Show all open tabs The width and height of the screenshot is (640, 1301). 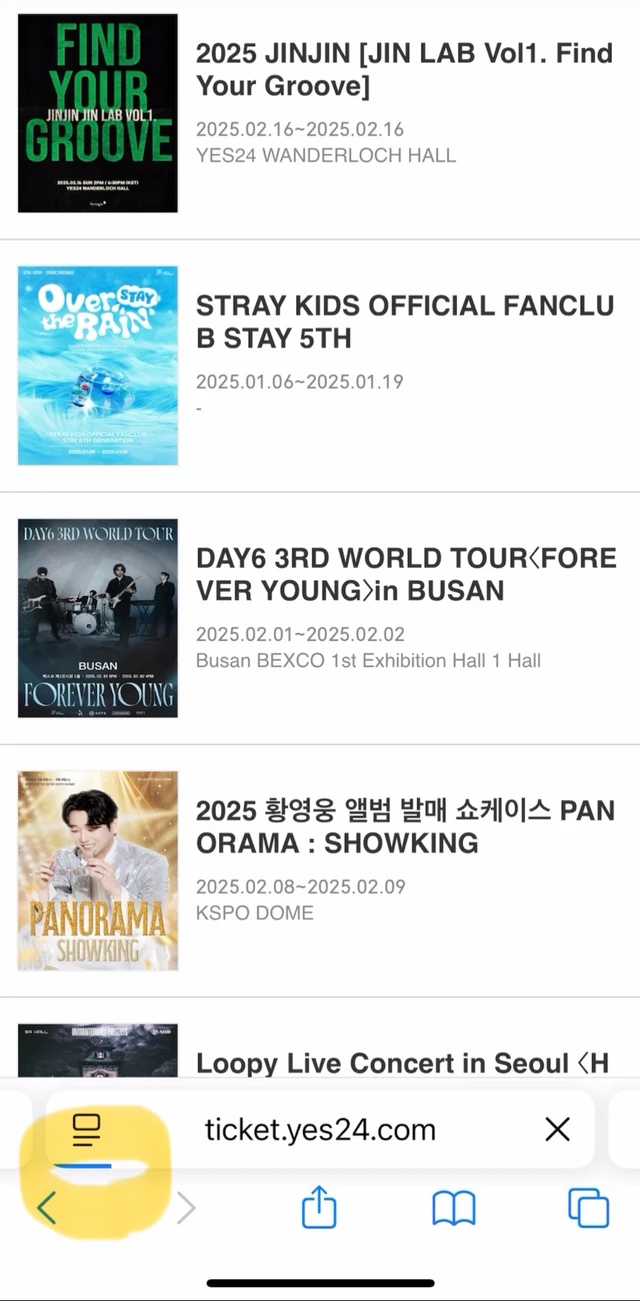pyautogui.click(x=588, y=1208)
